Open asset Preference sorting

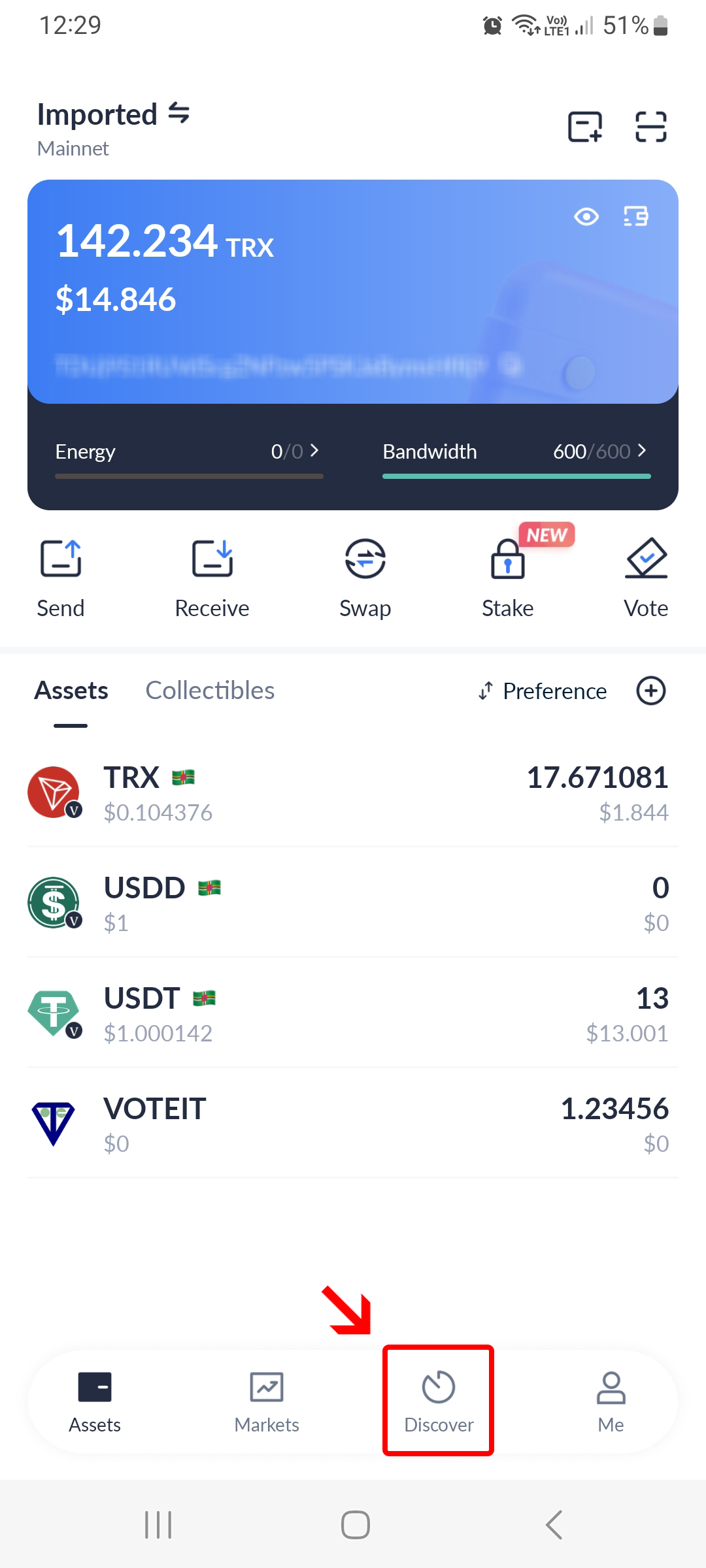(x=543, y=691)
